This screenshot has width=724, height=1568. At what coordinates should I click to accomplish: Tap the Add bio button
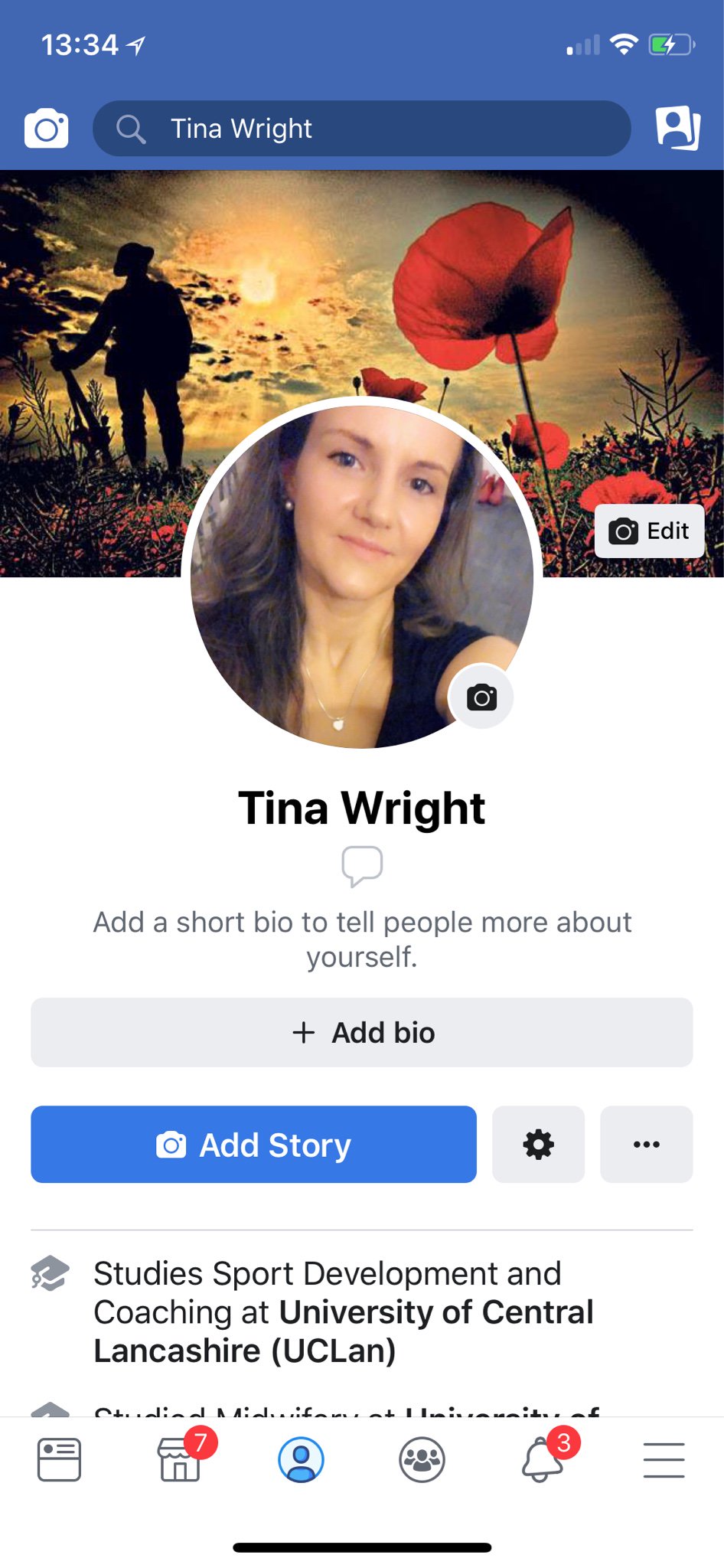pyautogui.click(x=361, y=1032)
